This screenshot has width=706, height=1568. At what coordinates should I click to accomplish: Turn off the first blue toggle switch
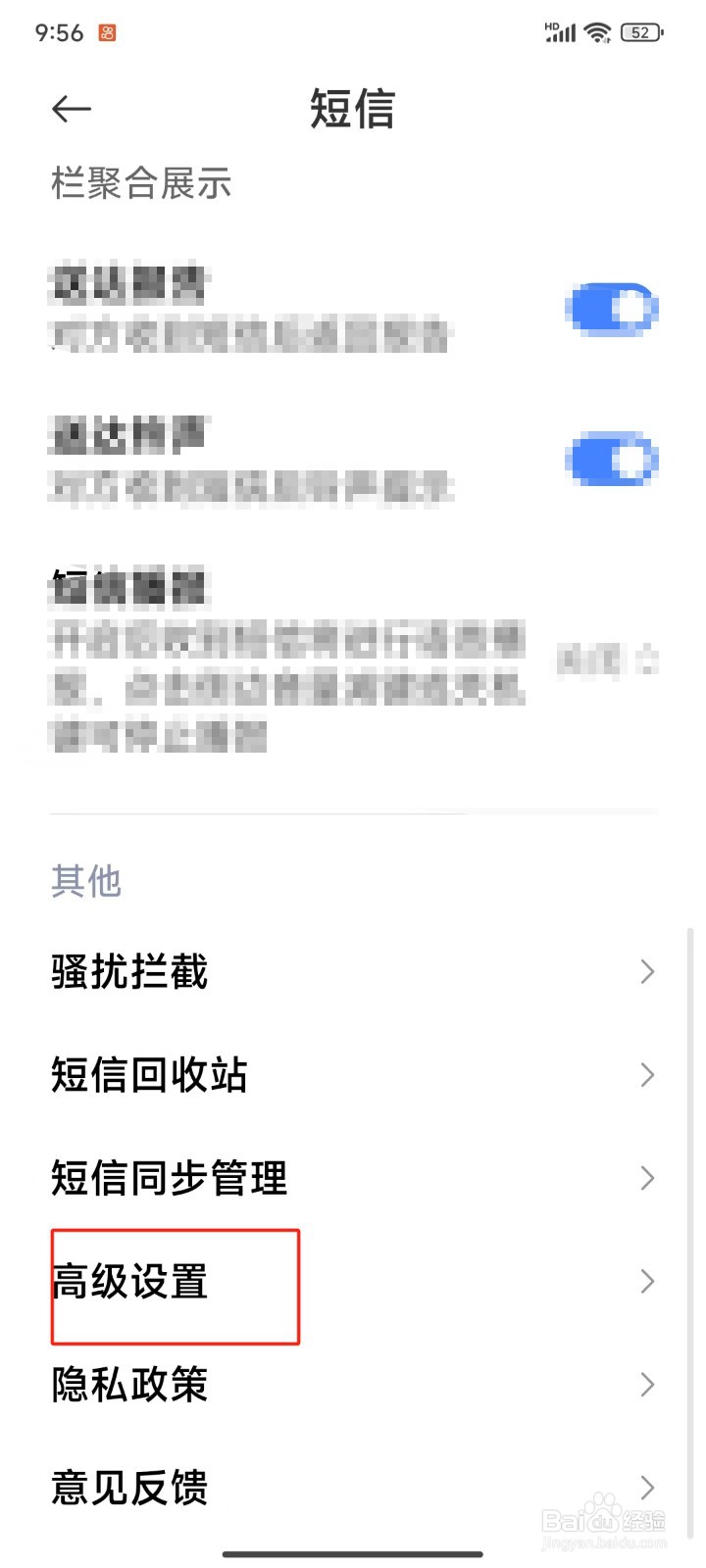[612, 307]
